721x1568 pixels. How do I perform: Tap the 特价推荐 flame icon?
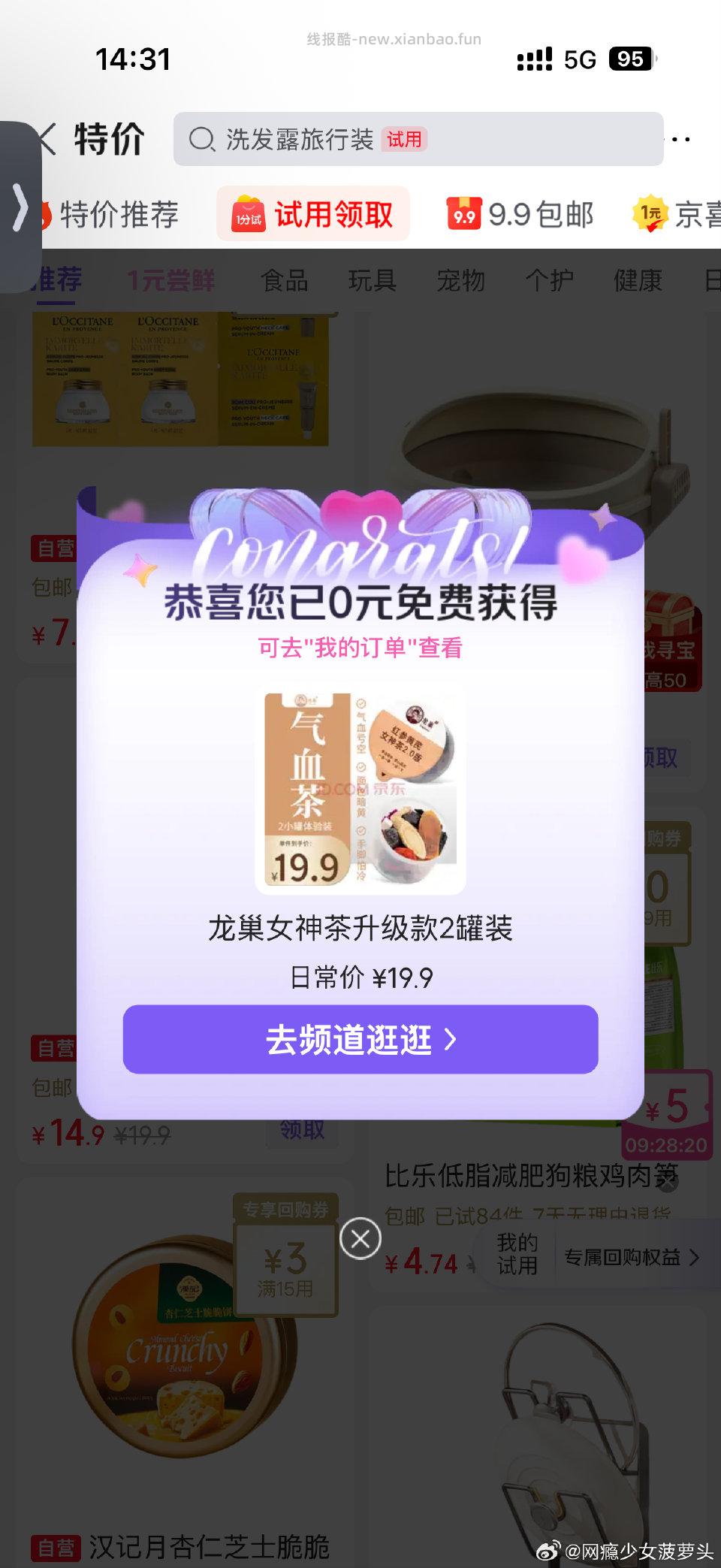tap(47, 214)
